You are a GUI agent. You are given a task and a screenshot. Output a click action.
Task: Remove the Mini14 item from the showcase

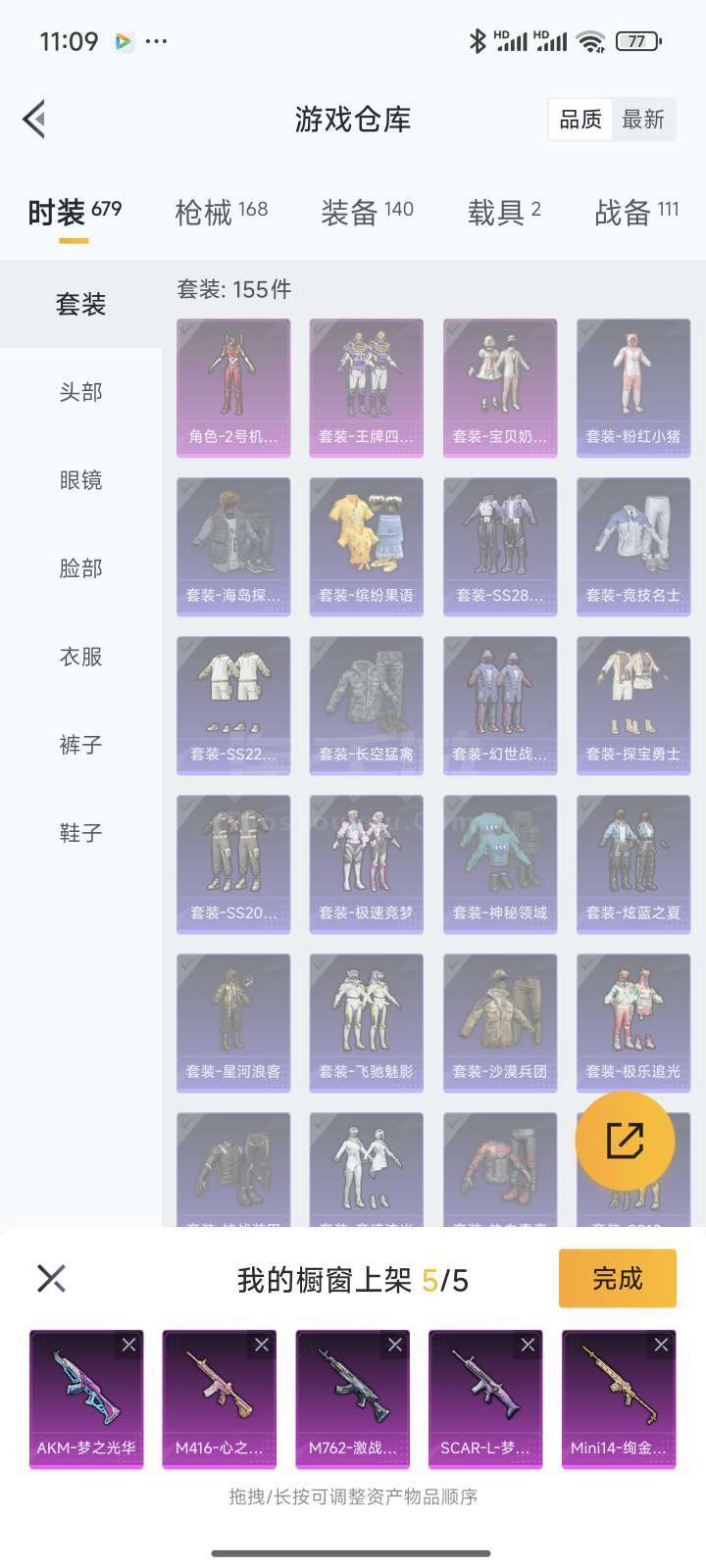click(661, 1346)
